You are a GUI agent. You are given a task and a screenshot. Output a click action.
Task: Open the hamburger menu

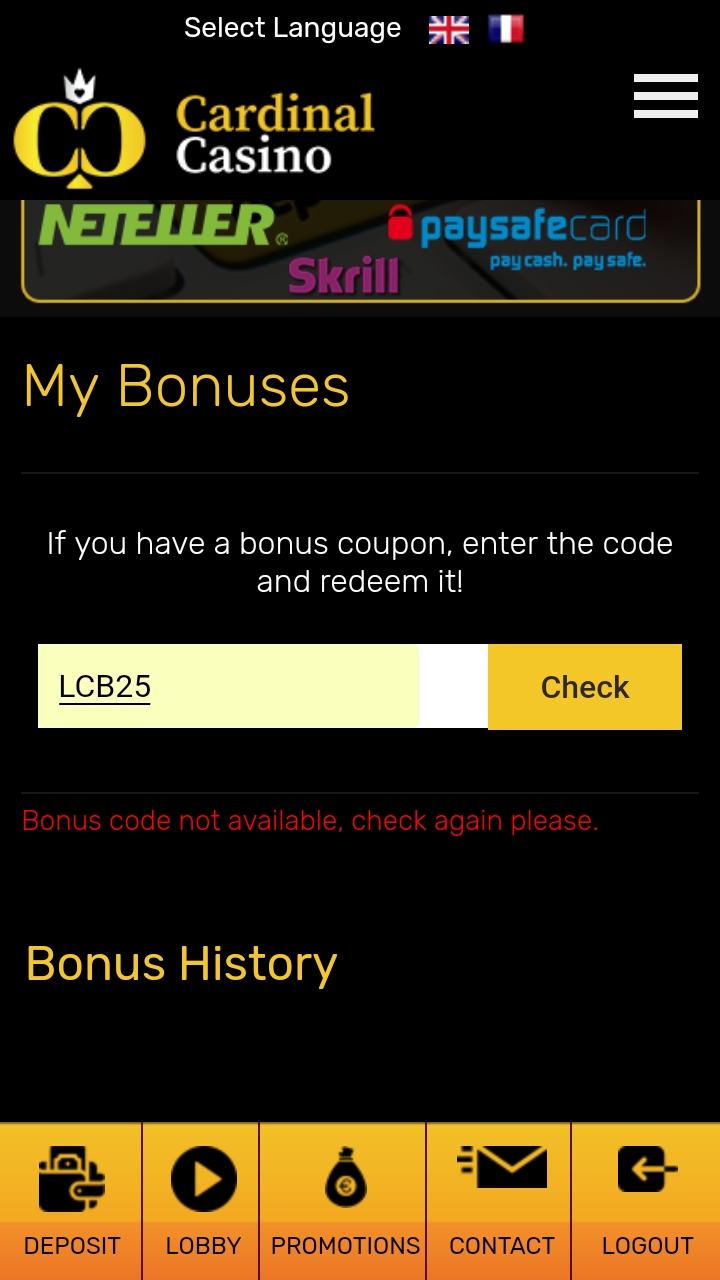pyautogui.click(x=665, y=97)
